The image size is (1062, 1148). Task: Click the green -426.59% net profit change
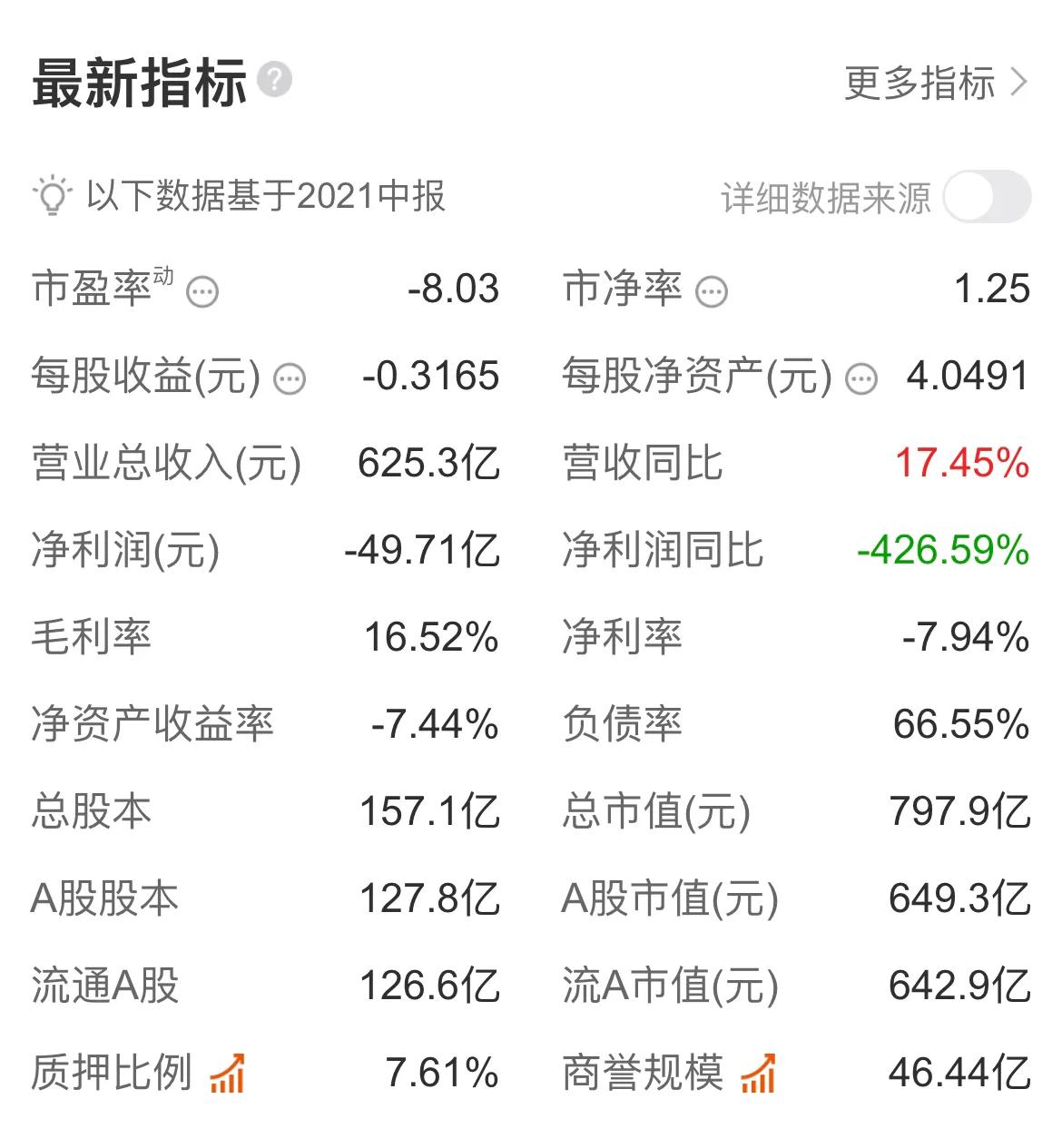[939, 551]
